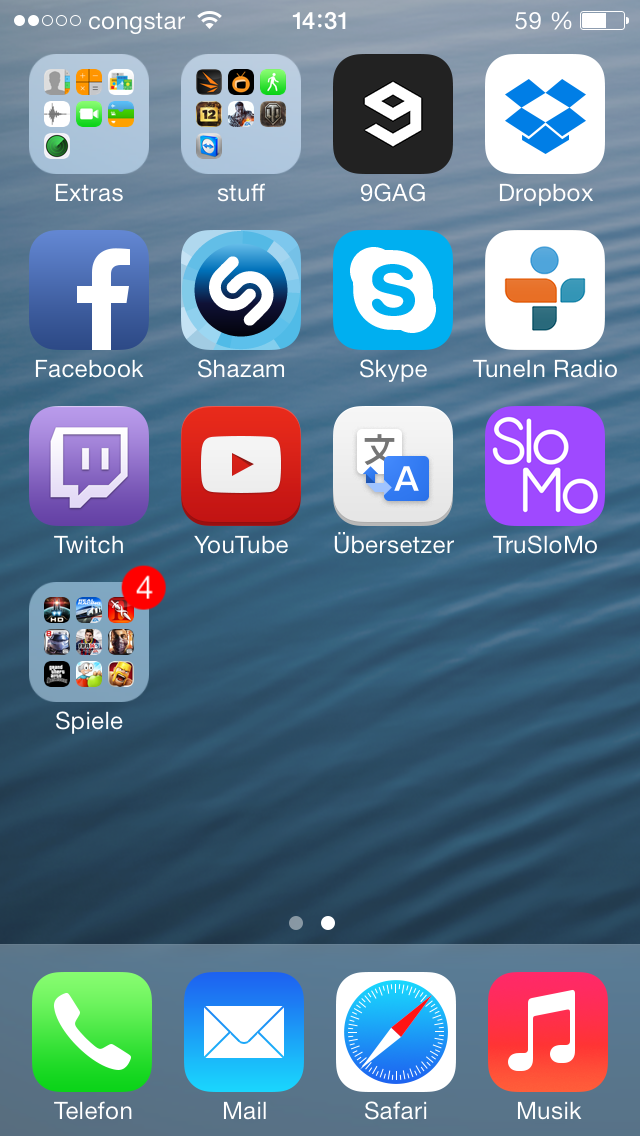Launch Facebook
The width and height of the screenshot is (640, 1136).
click(89, 290)
